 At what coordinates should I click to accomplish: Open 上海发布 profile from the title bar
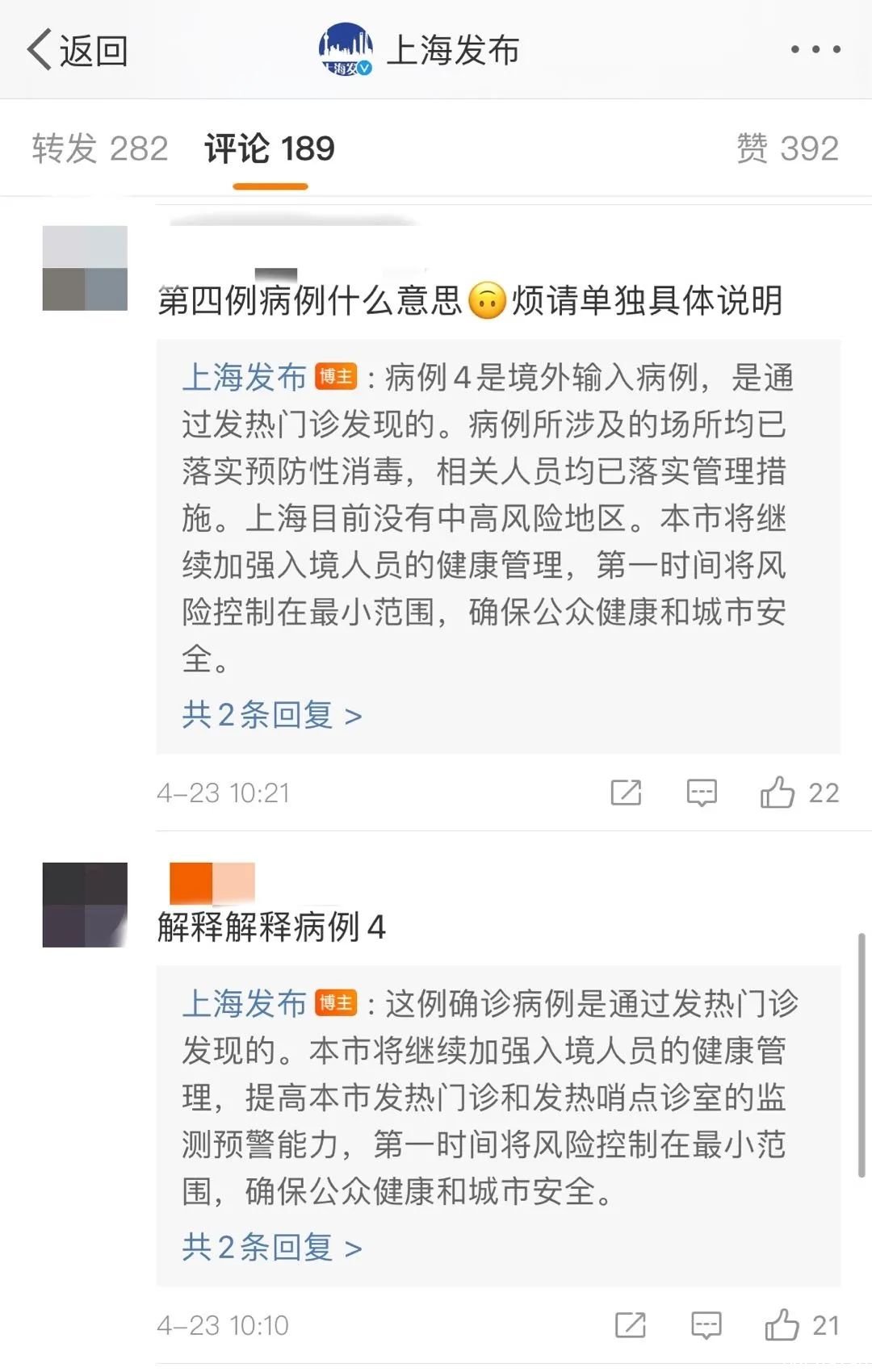point(421,50)
